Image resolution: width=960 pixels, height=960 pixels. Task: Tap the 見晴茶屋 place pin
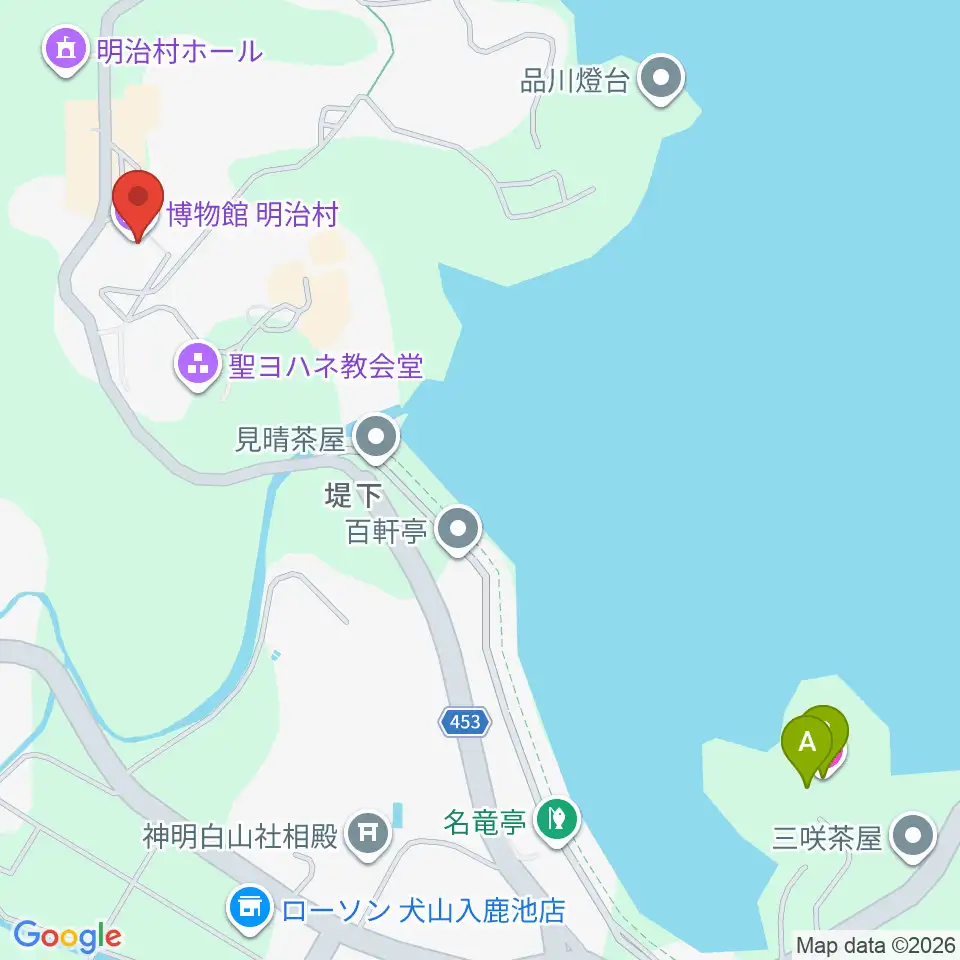[x=377, y=439]
